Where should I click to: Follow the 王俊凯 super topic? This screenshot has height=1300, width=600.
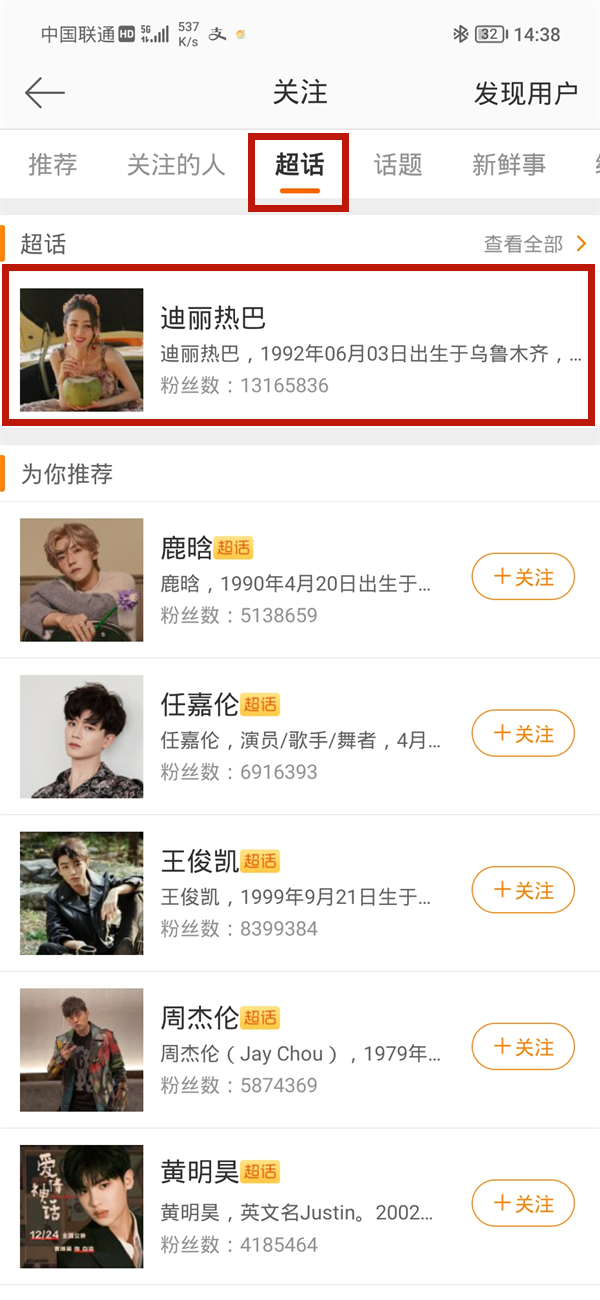coord(523,890)
